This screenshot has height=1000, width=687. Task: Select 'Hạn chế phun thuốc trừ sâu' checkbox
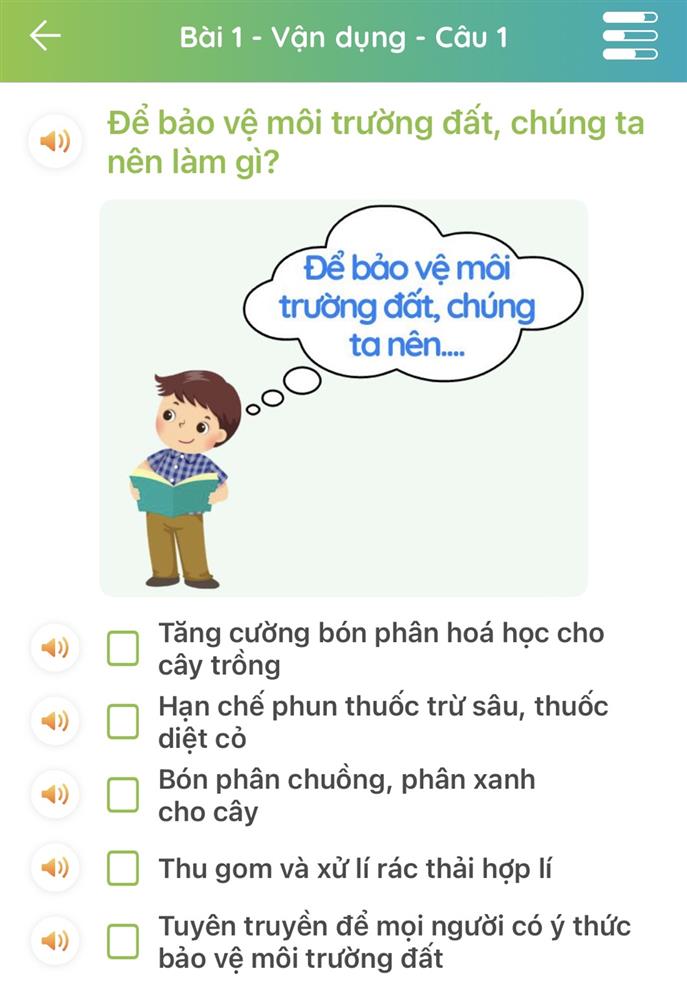coord(123,721)
